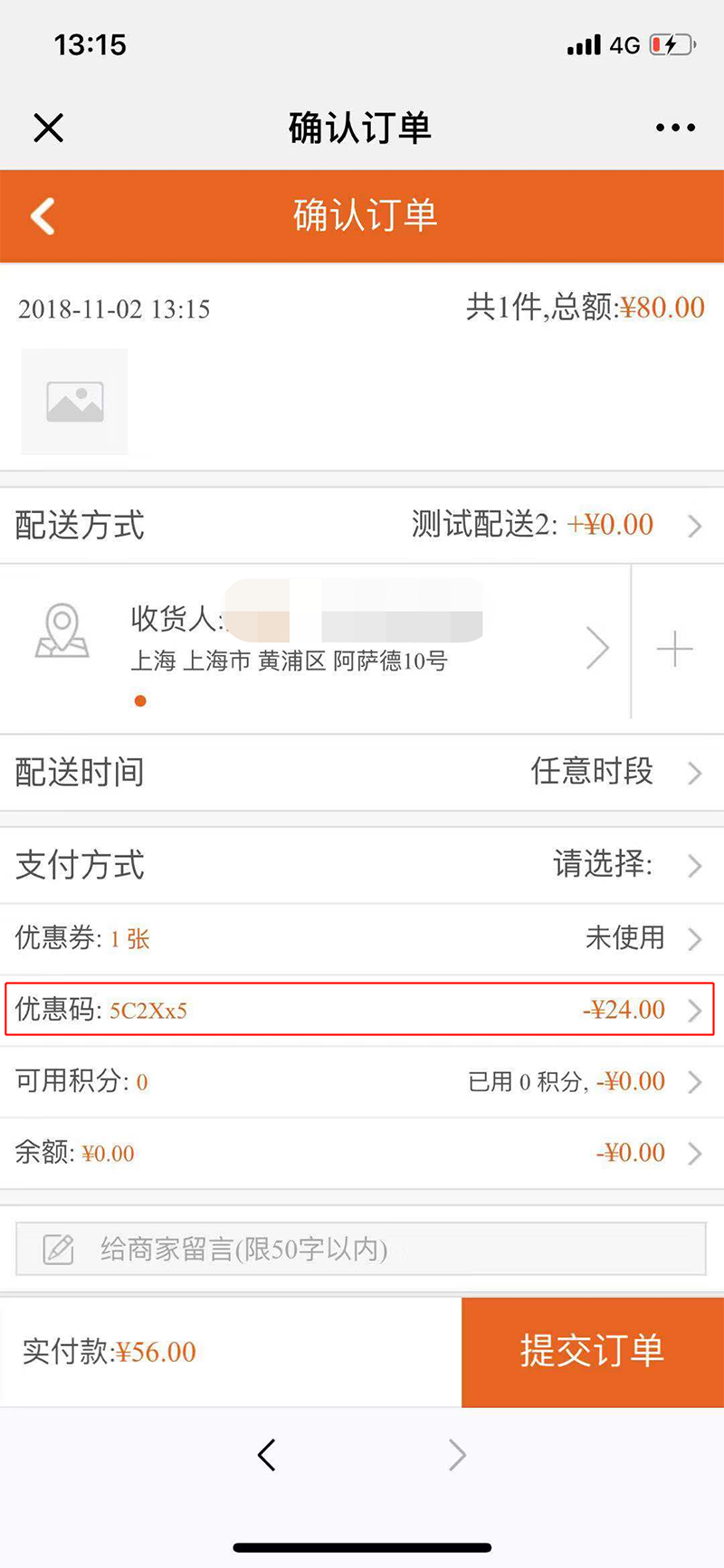Select a 支付方式 payment method
Image resolution: width=724 pixels, height=1568 pixels.
(x=362, y=865)
